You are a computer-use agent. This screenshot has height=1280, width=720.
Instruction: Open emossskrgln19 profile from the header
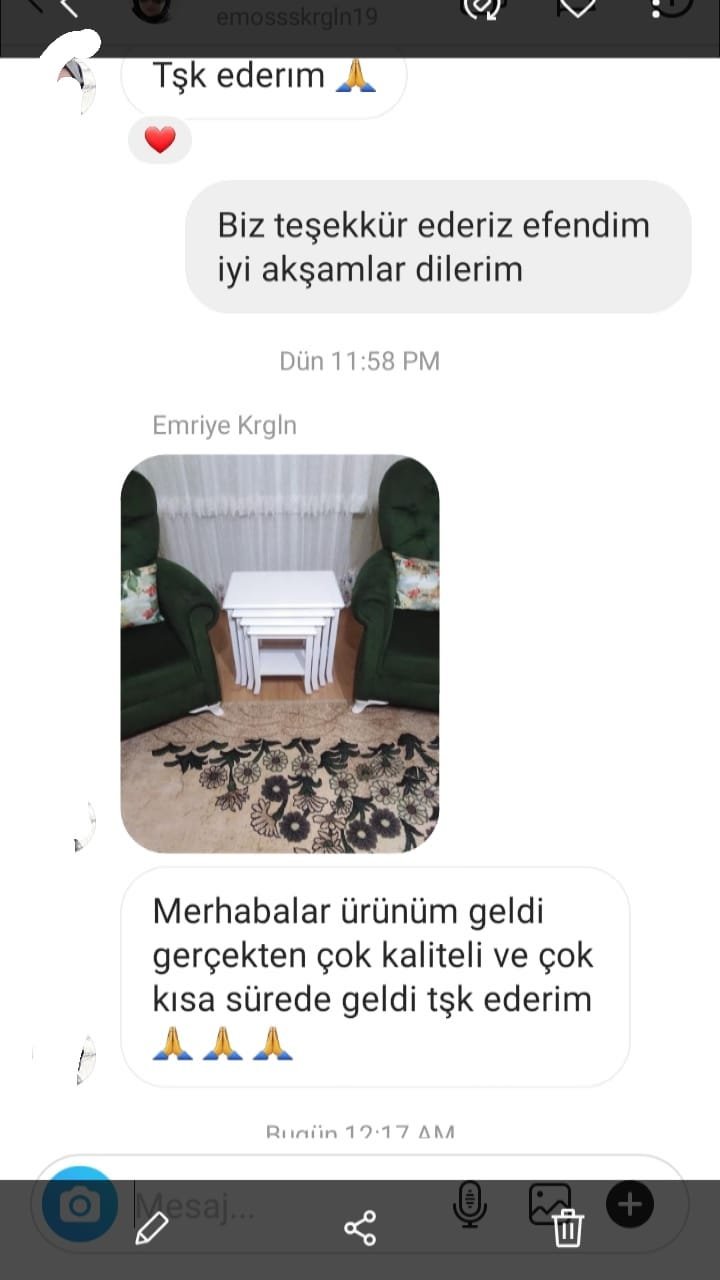pyautogui.click(x=297, y=17)
